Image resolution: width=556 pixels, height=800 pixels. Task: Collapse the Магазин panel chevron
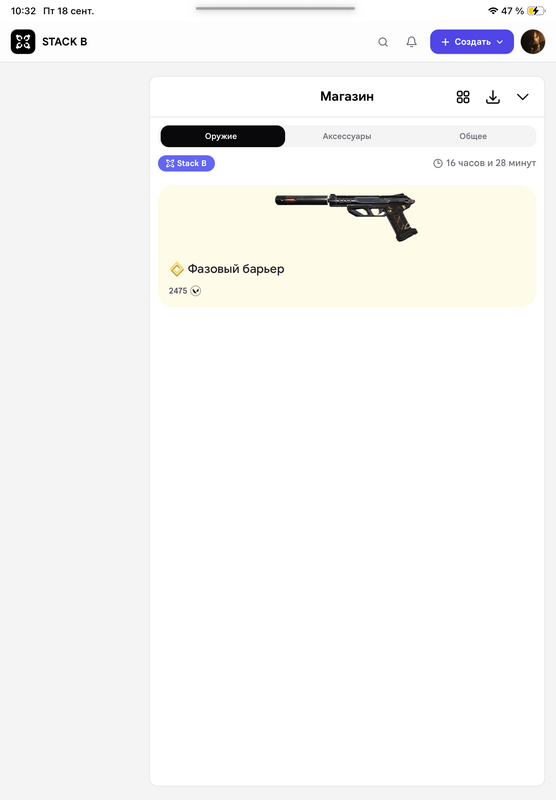522,97
